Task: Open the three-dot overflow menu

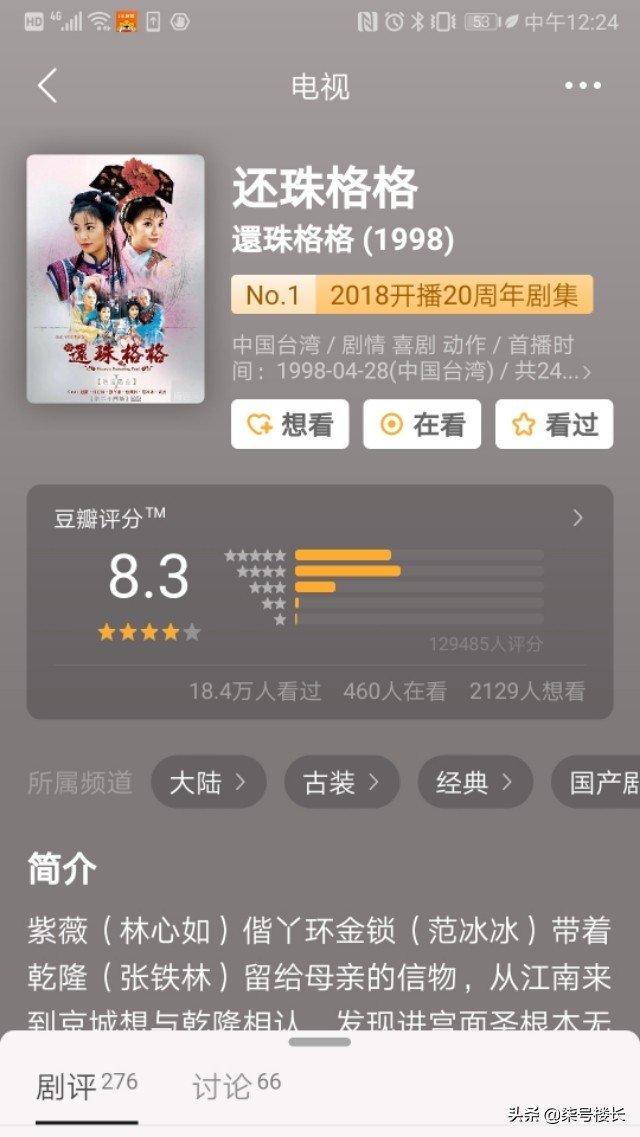Action: click(582, 86)
